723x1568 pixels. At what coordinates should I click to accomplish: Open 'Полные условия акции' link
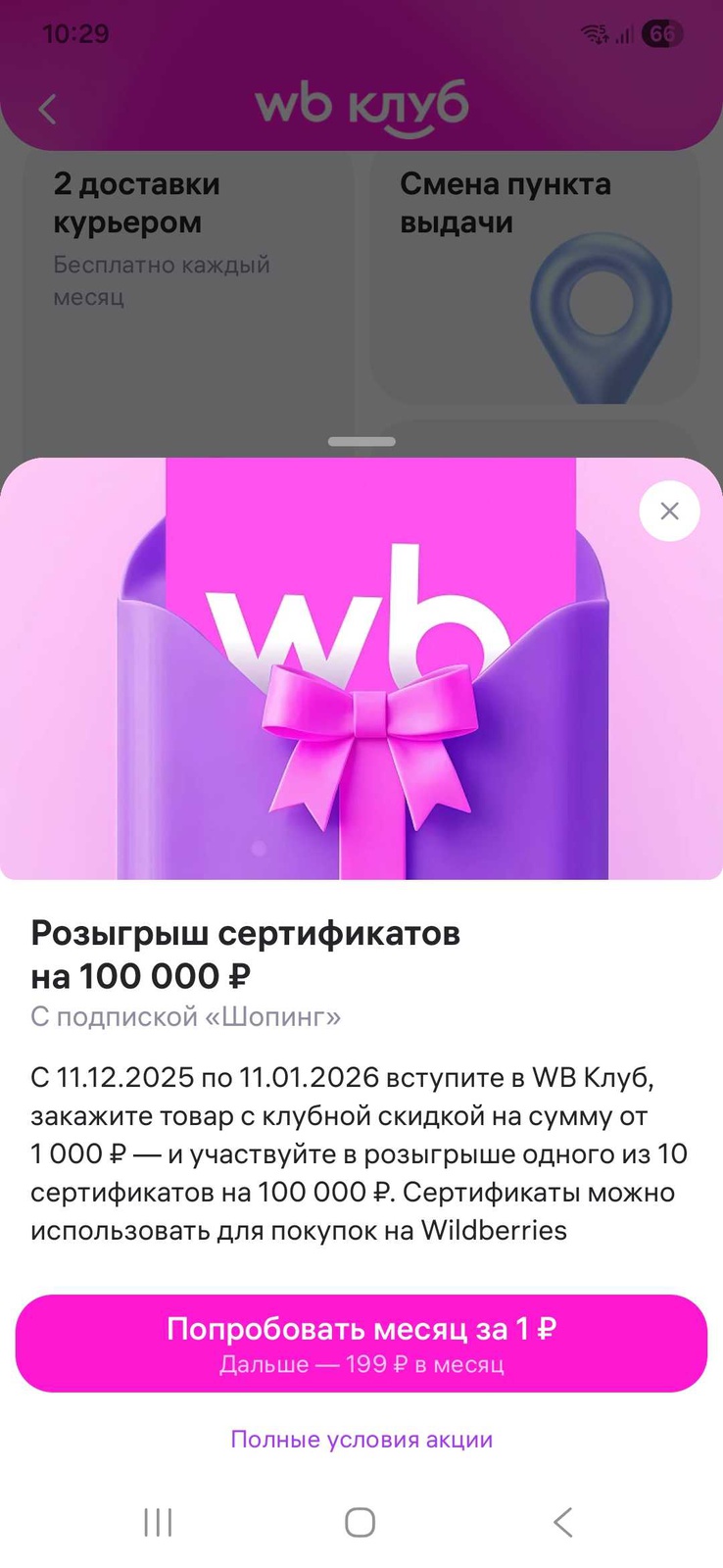click(361, 1439)
